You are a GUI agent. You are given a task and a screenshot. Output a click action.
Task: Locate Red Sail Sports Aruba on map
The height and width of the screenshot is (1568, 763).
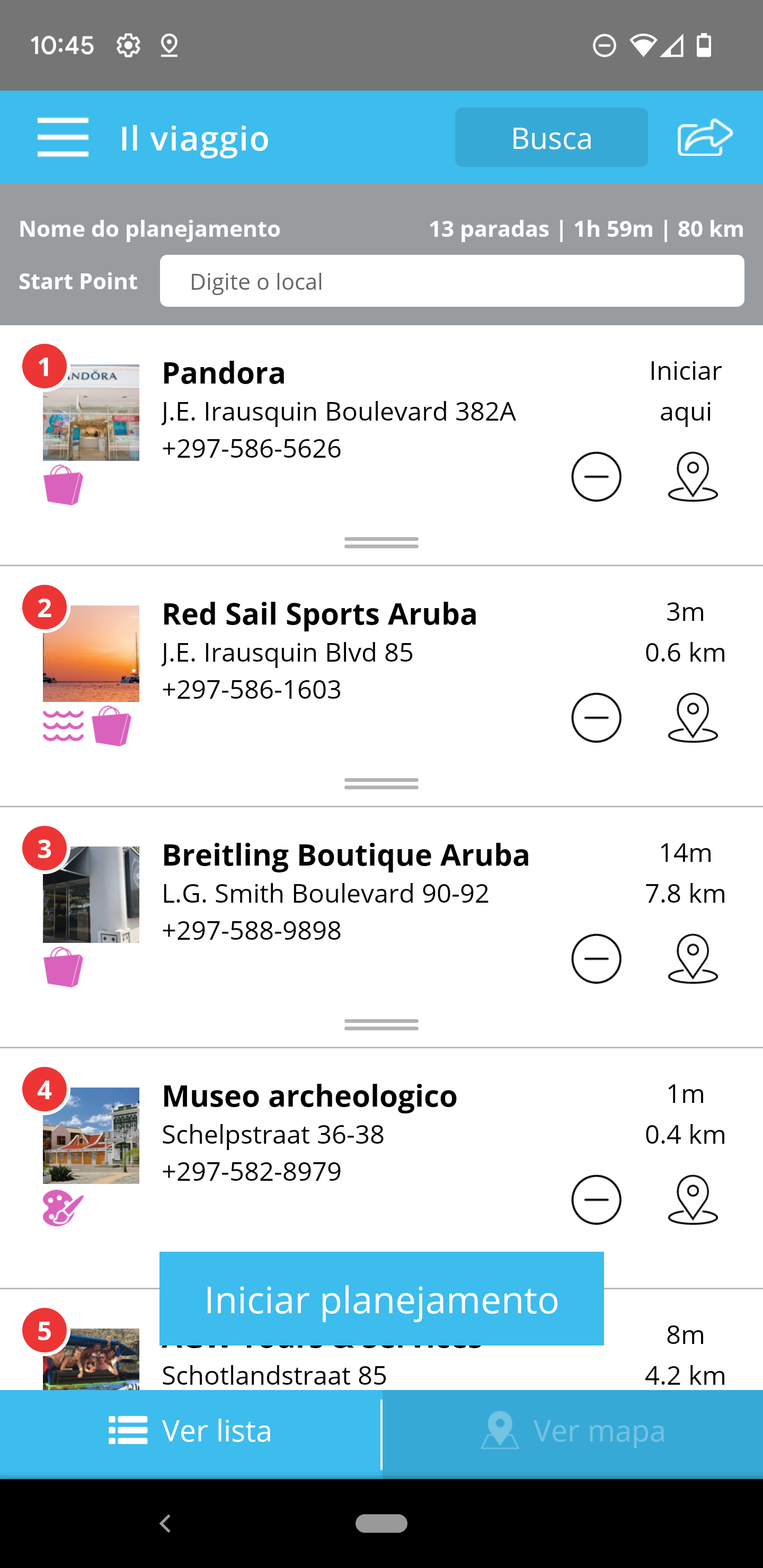point(693,718)
